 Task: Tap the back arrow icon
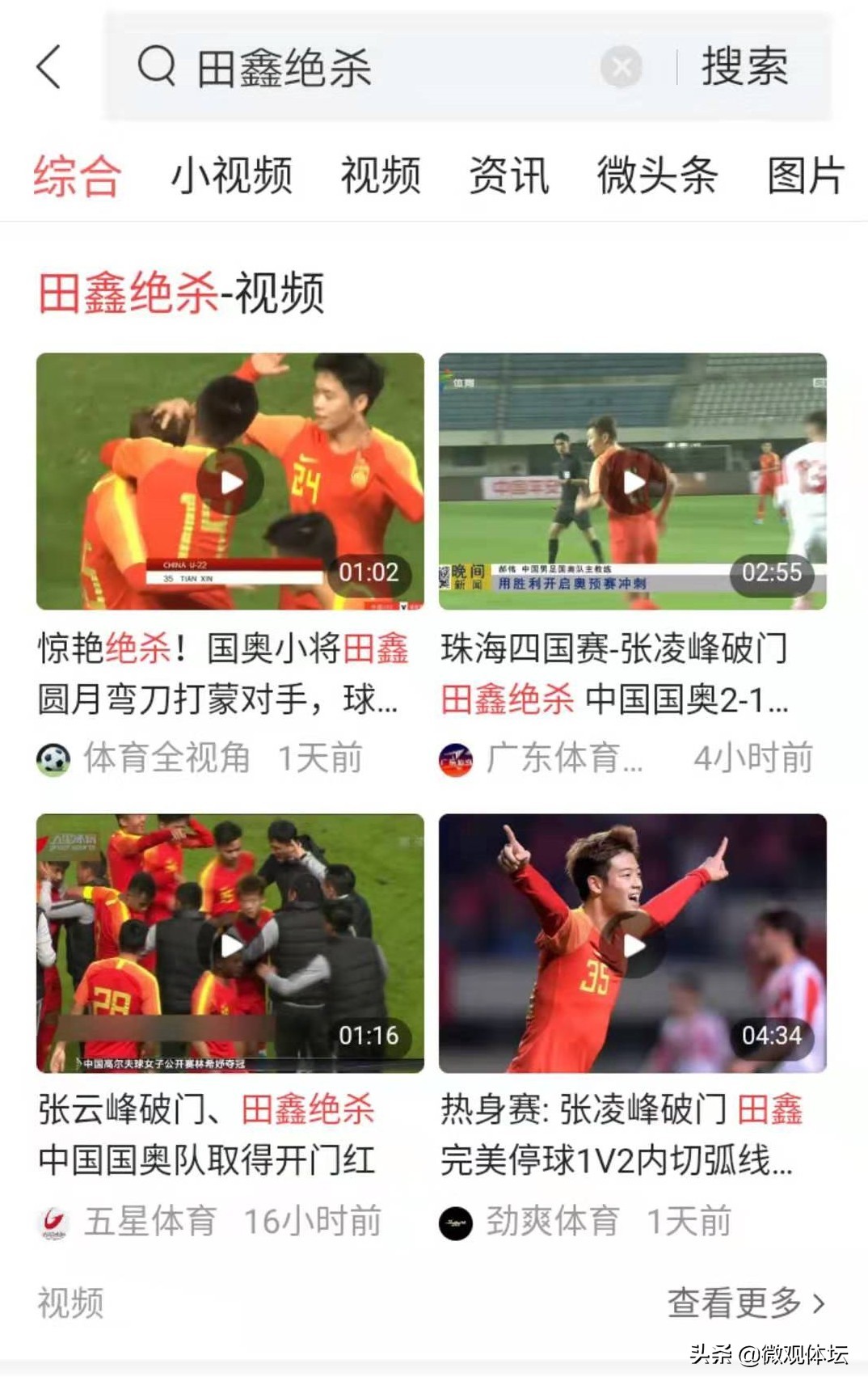[x=48, y=68]
